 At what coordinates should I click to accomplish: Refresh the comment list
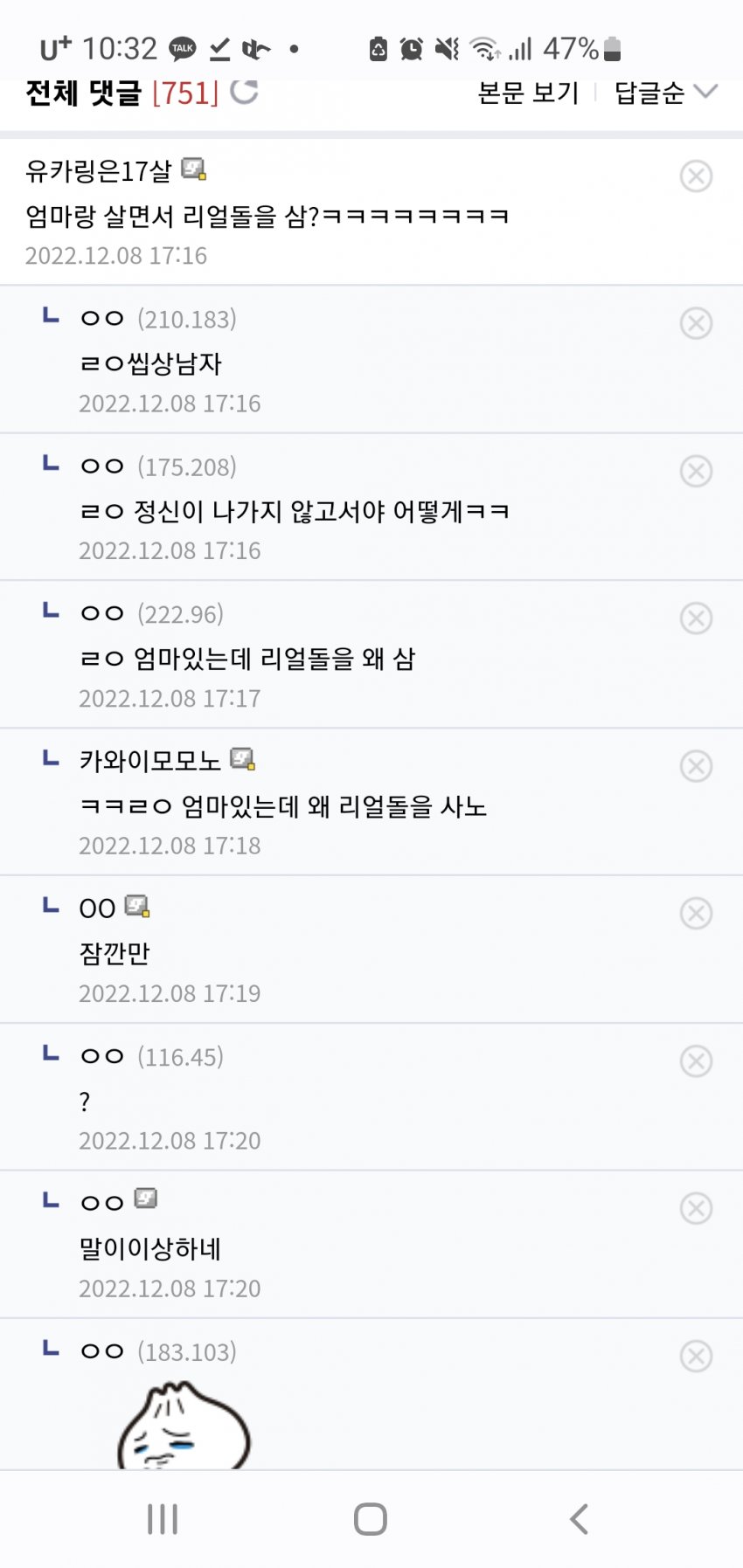[244, 91]
